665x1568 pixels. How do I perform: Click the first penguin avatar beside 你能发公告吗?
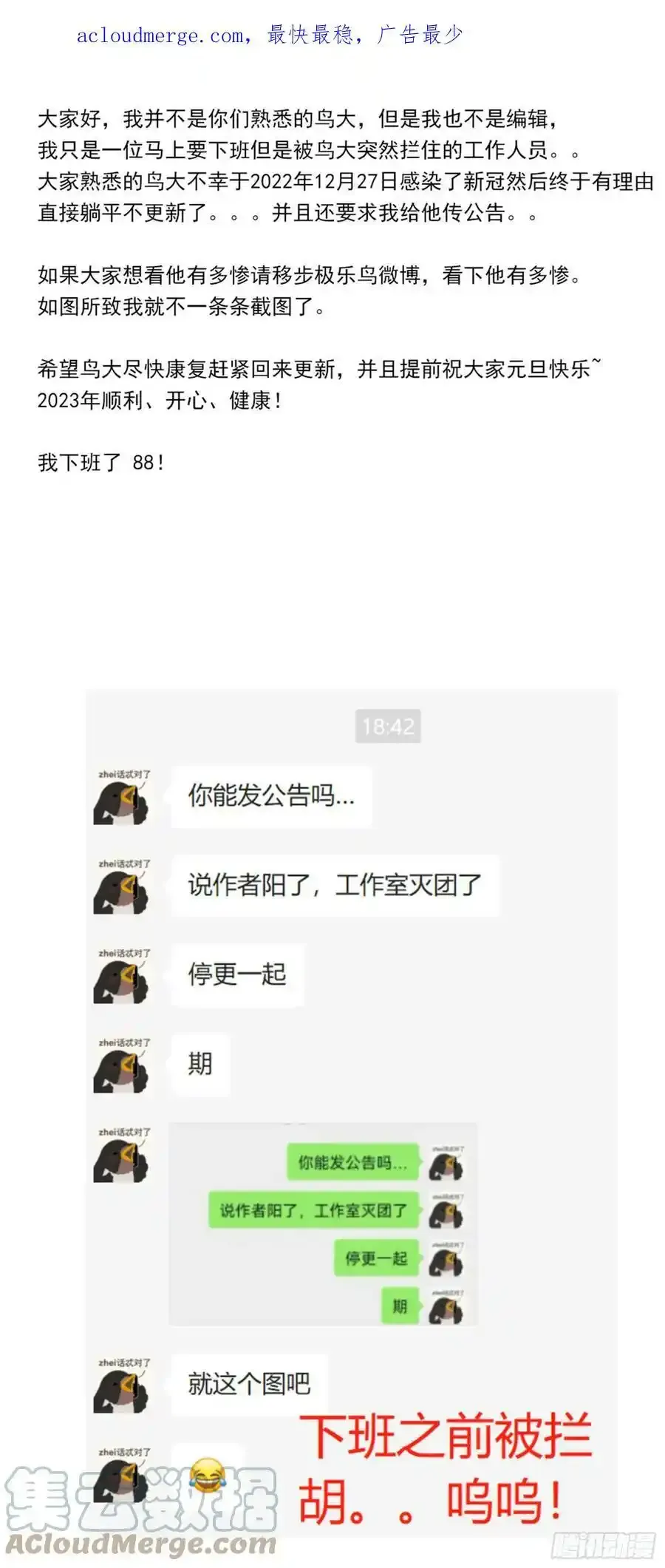(x=123, y=802)
